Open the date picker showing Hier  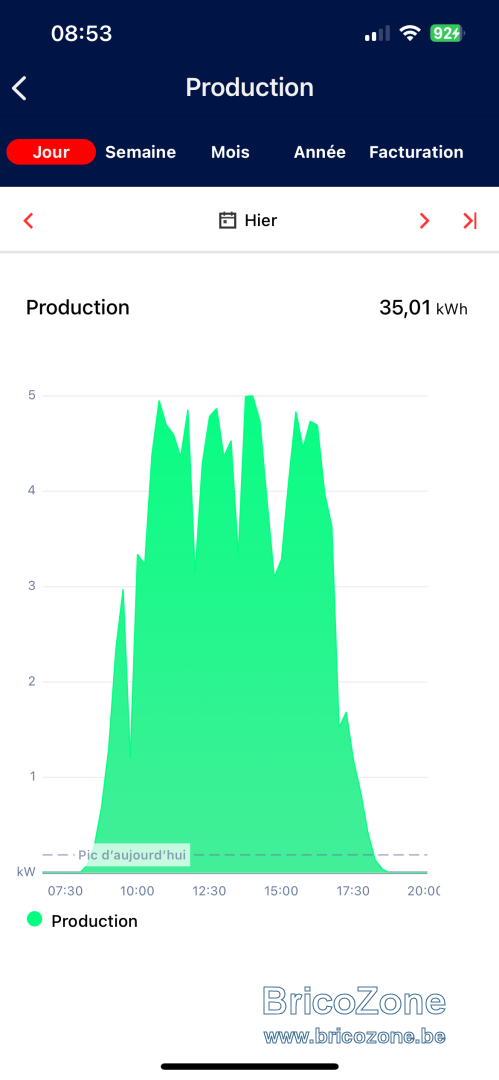(x=248, y=220)
